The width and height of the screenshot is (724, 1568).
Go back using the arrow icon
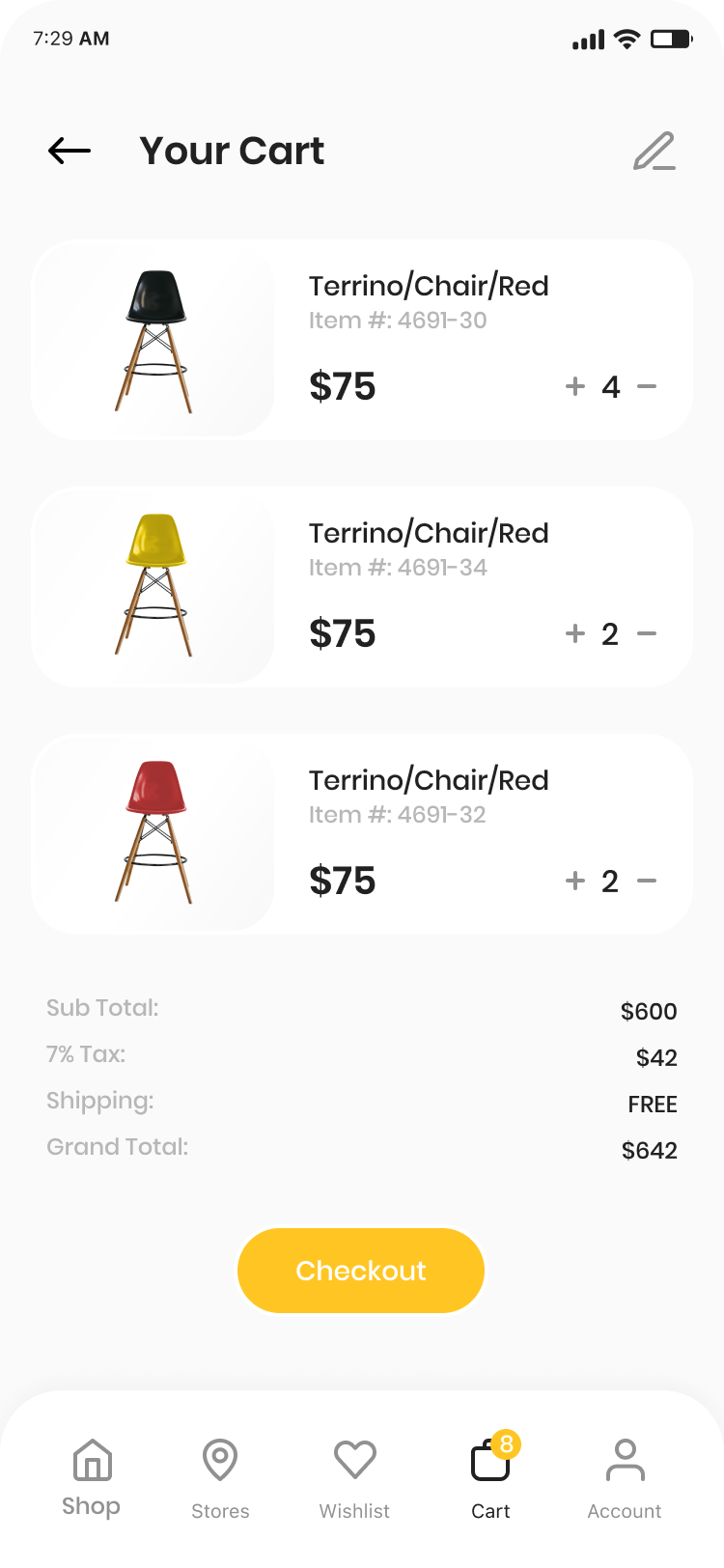[70, 151]
